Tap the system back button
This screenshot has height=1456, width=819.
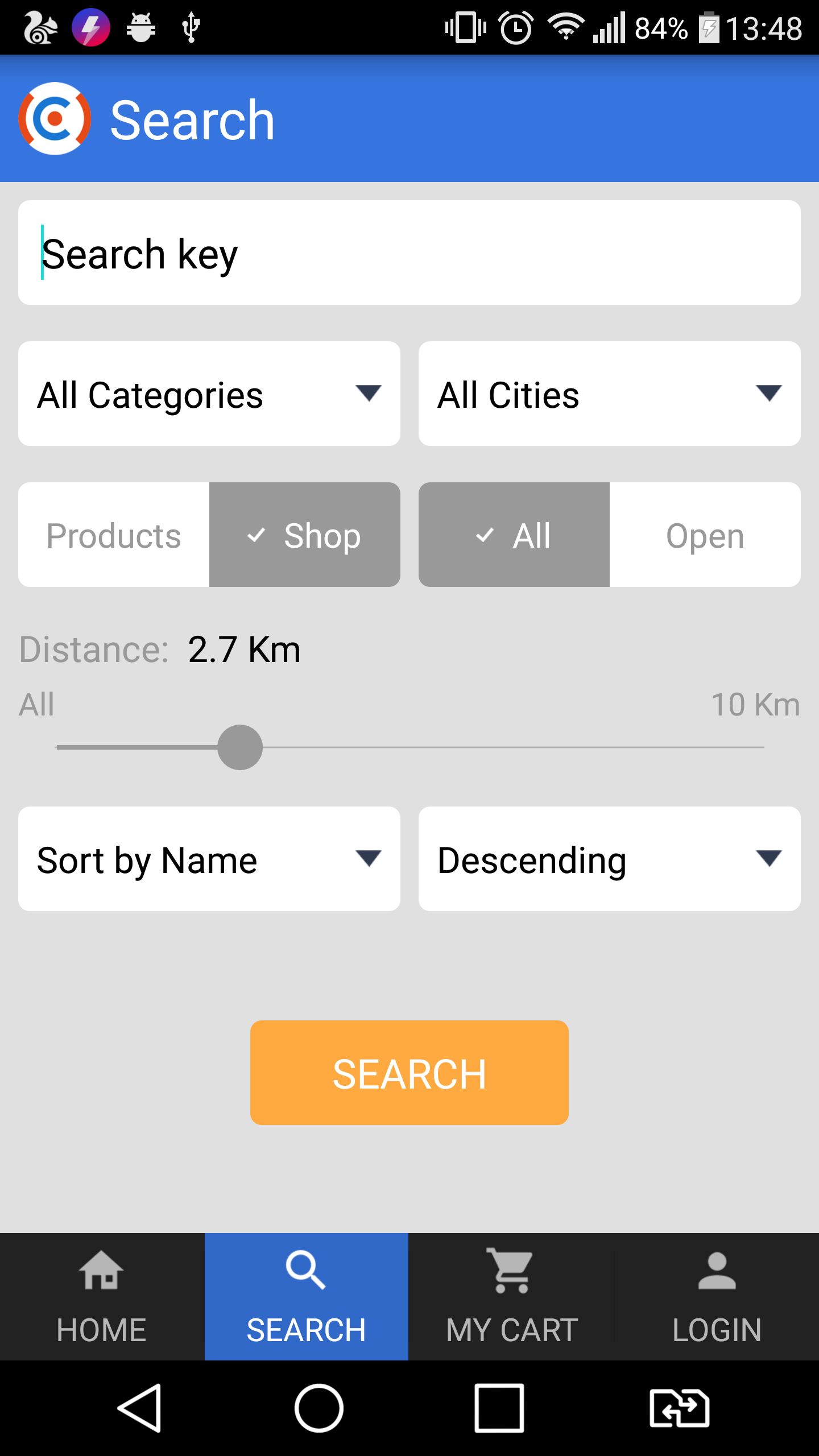pos(139,1408)
